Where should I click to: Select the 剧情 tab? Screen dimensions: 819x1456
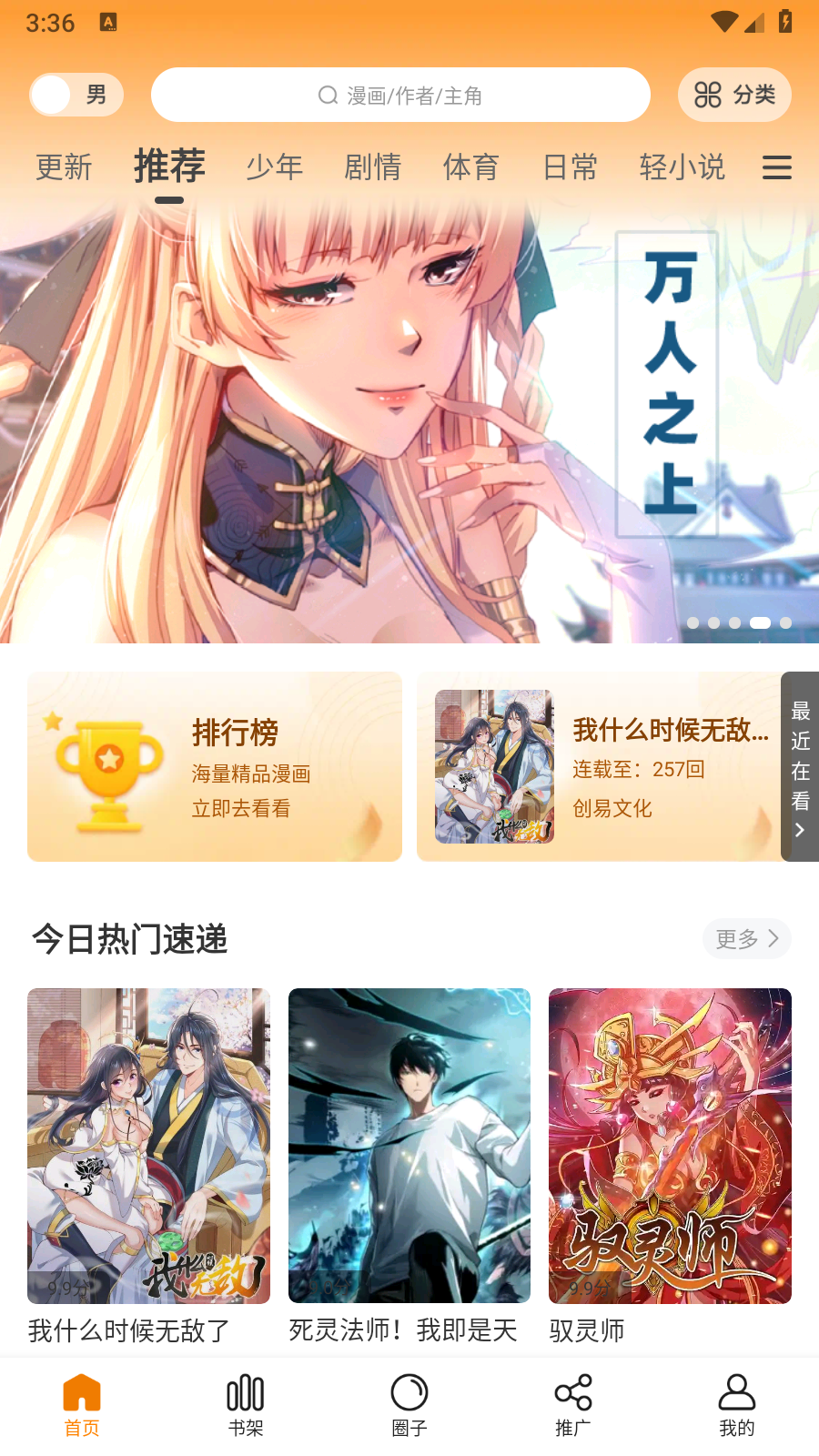373,167
